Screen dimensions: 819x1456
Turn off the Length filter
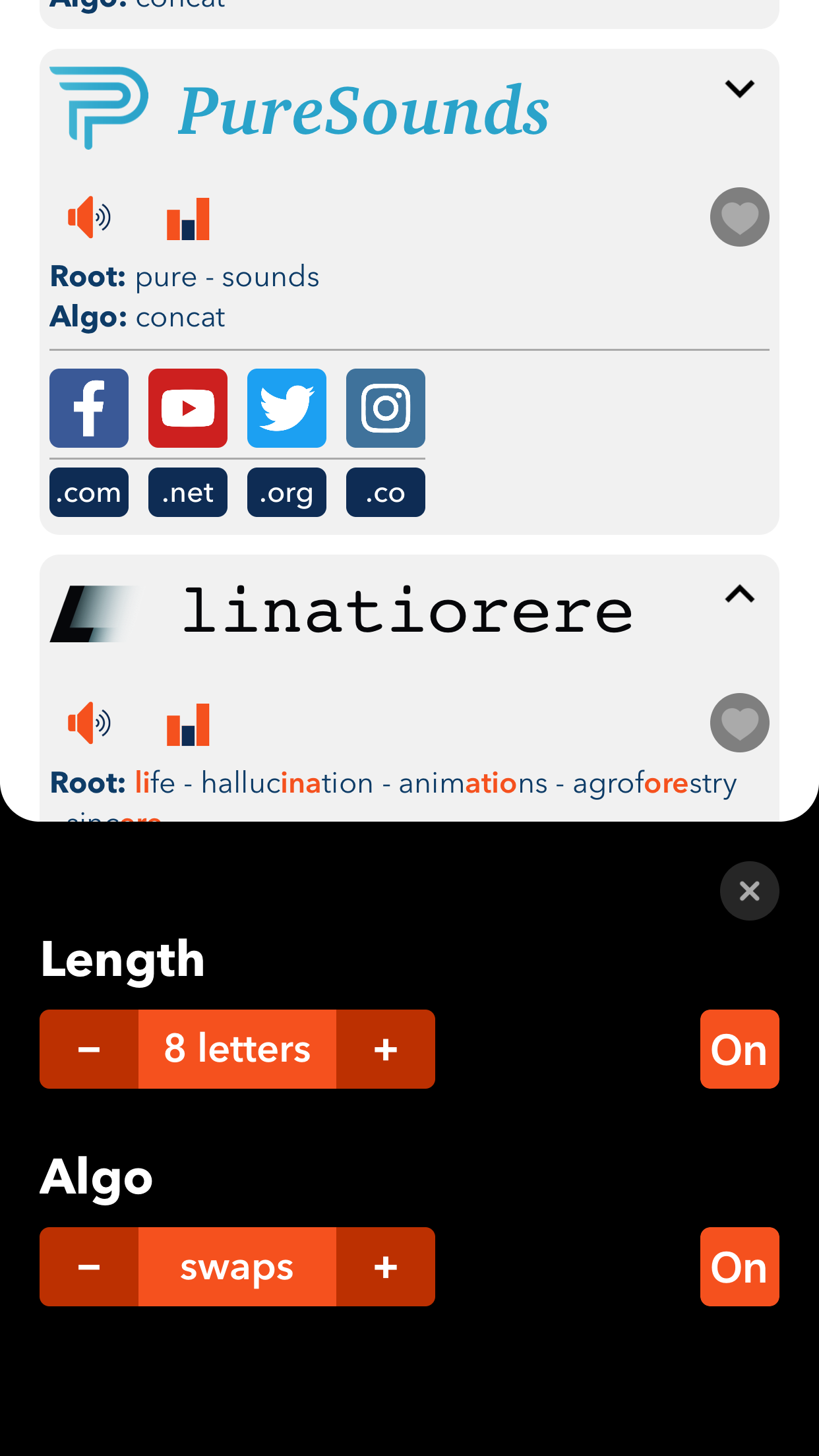[740, 1049]
